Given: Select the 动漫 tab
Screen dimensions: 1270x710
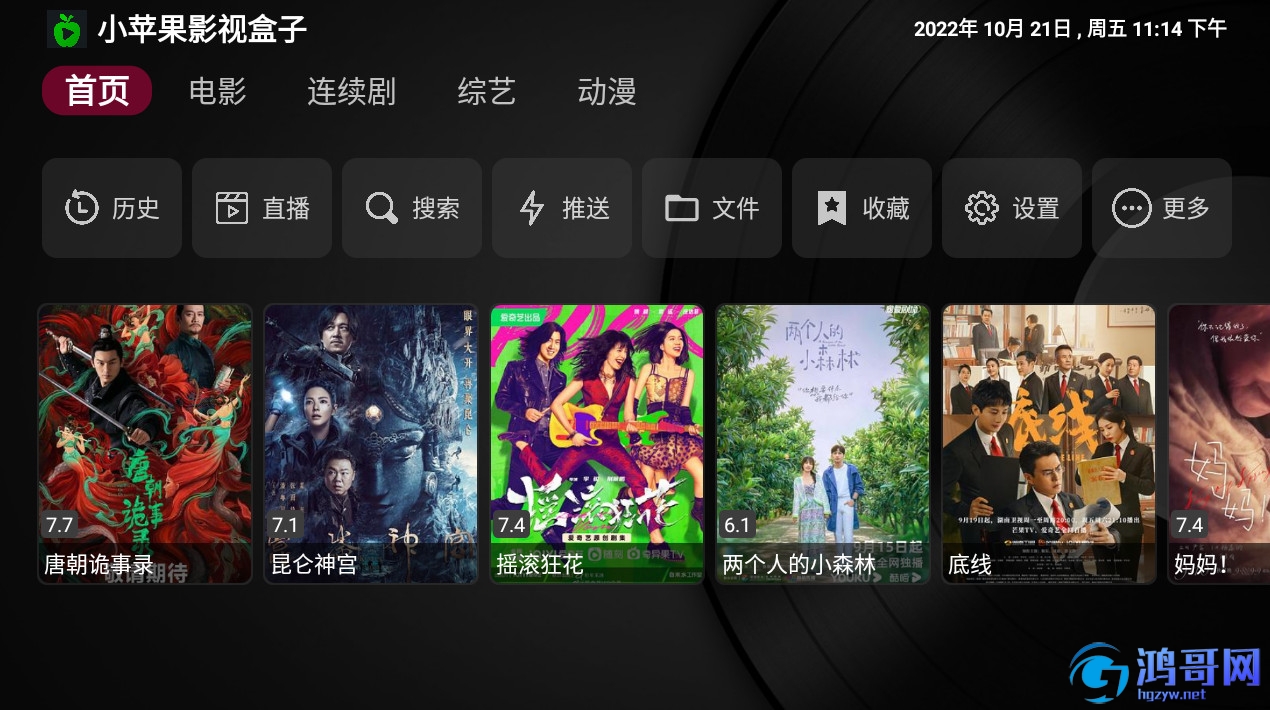Looking at the screenshot, I should (x=607, y=92).
